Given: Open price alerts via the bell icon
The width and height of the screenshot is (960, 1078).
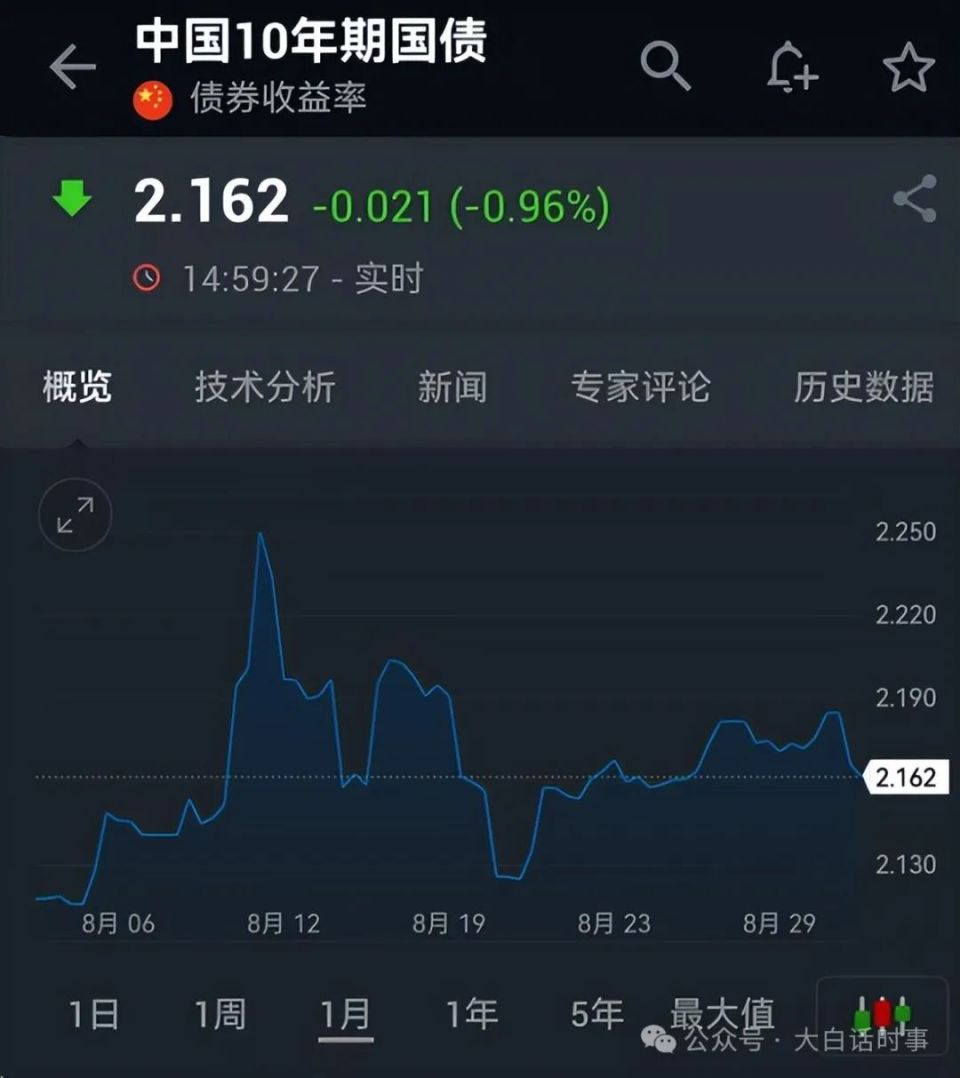Looking at the screenshot, I should (x=793, y=67).
